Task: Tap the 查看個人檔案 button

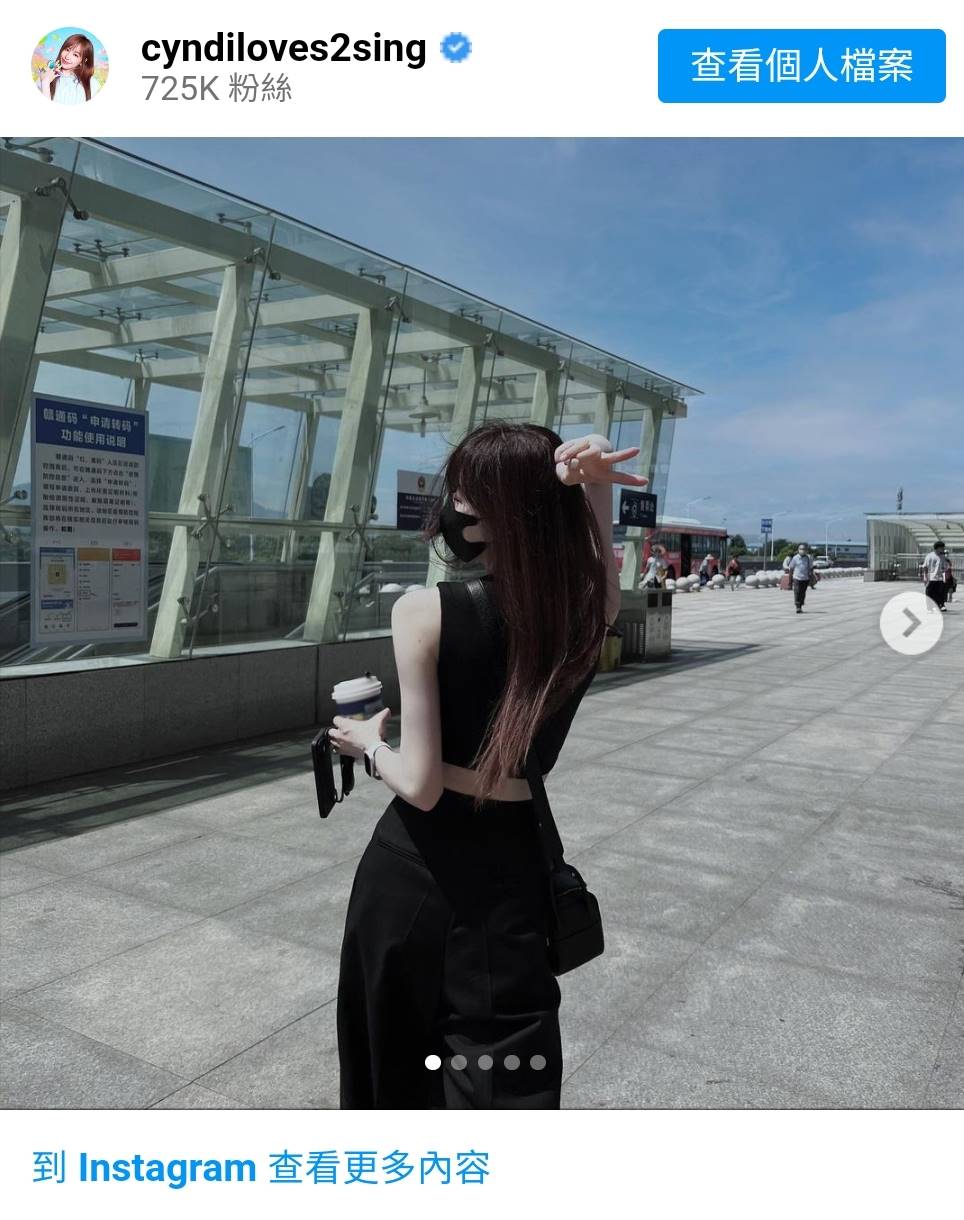Action: coord(801,66)
